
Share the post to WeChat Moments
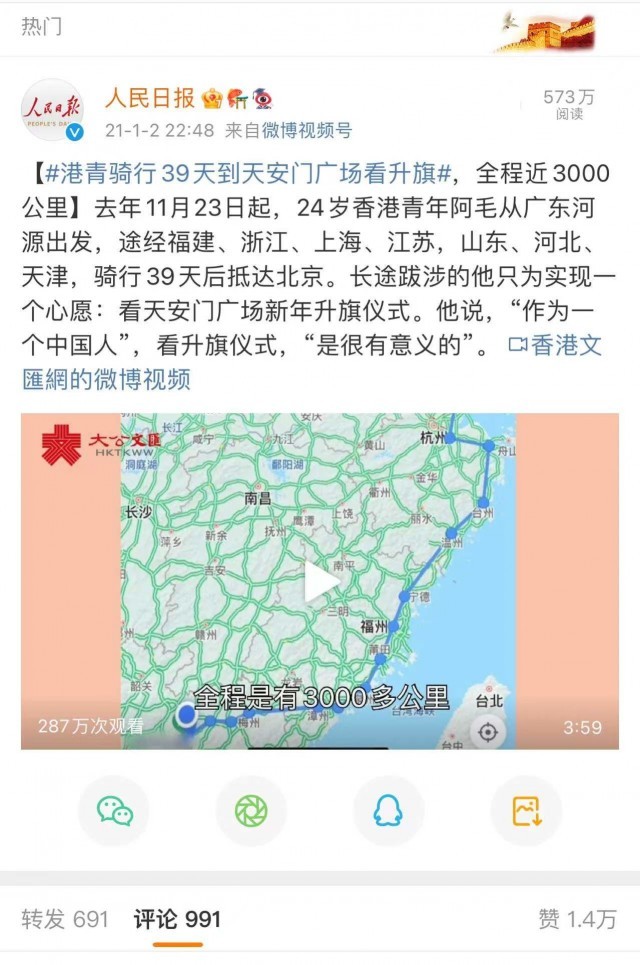251,811
